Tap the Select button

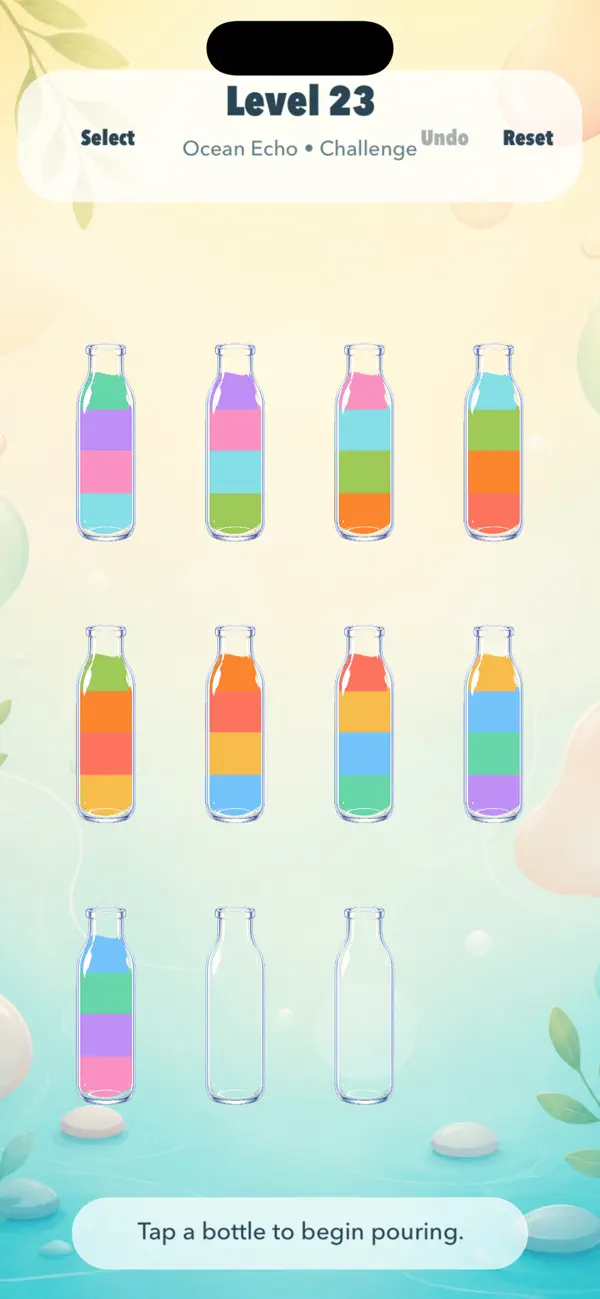(107, 138)
